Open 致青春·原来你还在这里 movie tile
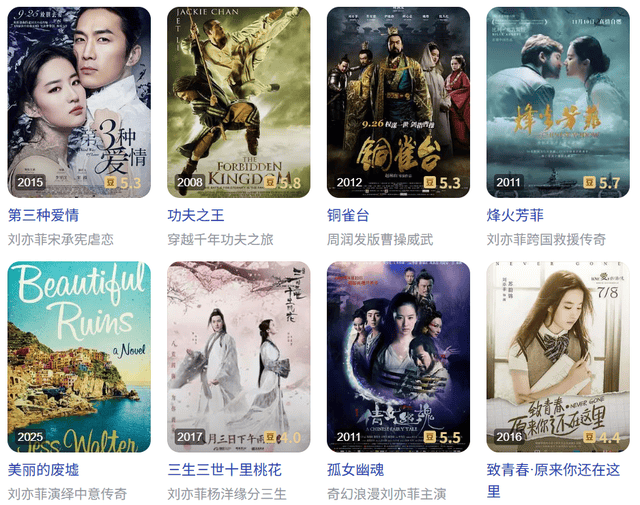 pyautogui.click(x=557, y=357)
